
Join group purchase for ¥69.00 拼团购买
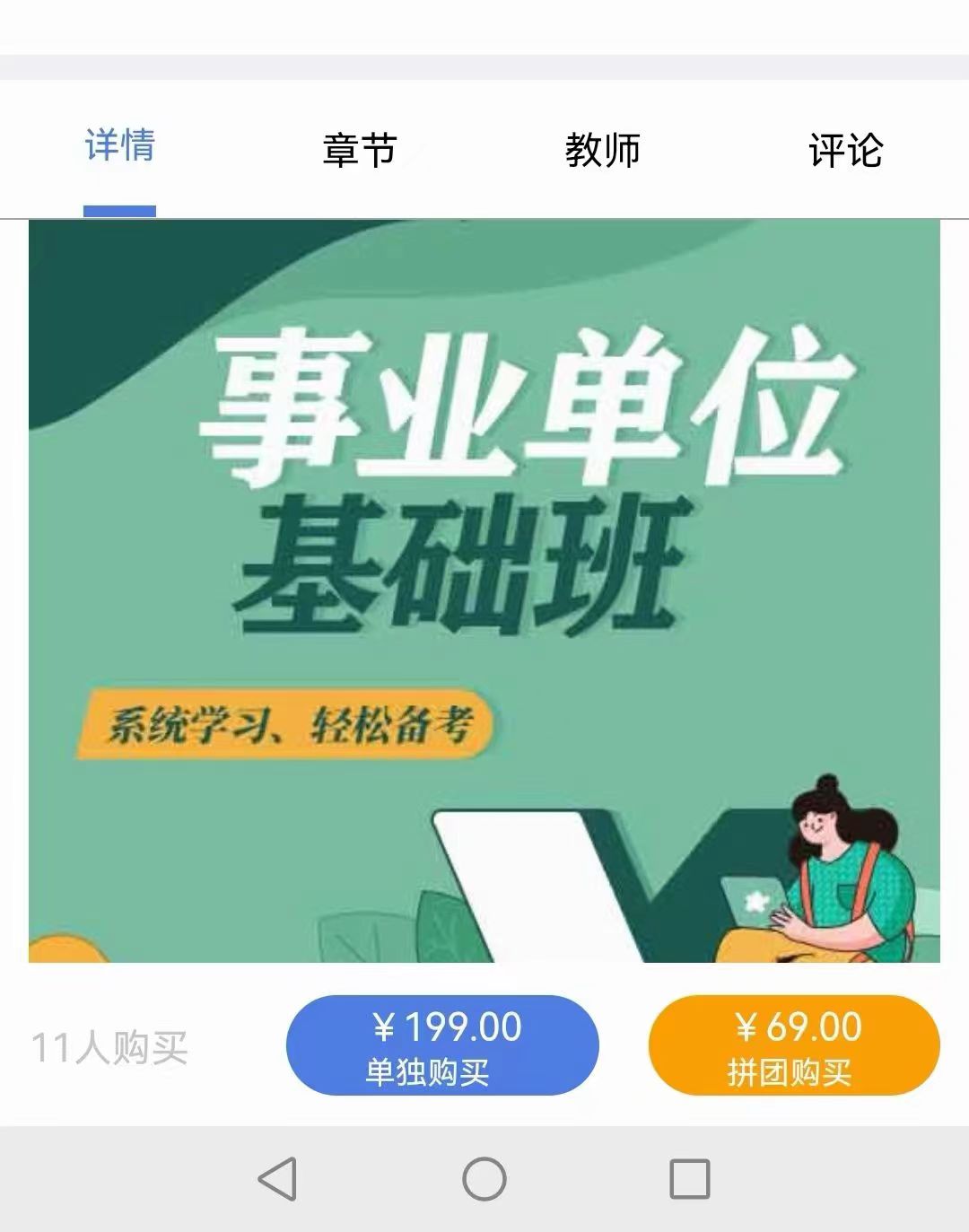point(793,1045)
